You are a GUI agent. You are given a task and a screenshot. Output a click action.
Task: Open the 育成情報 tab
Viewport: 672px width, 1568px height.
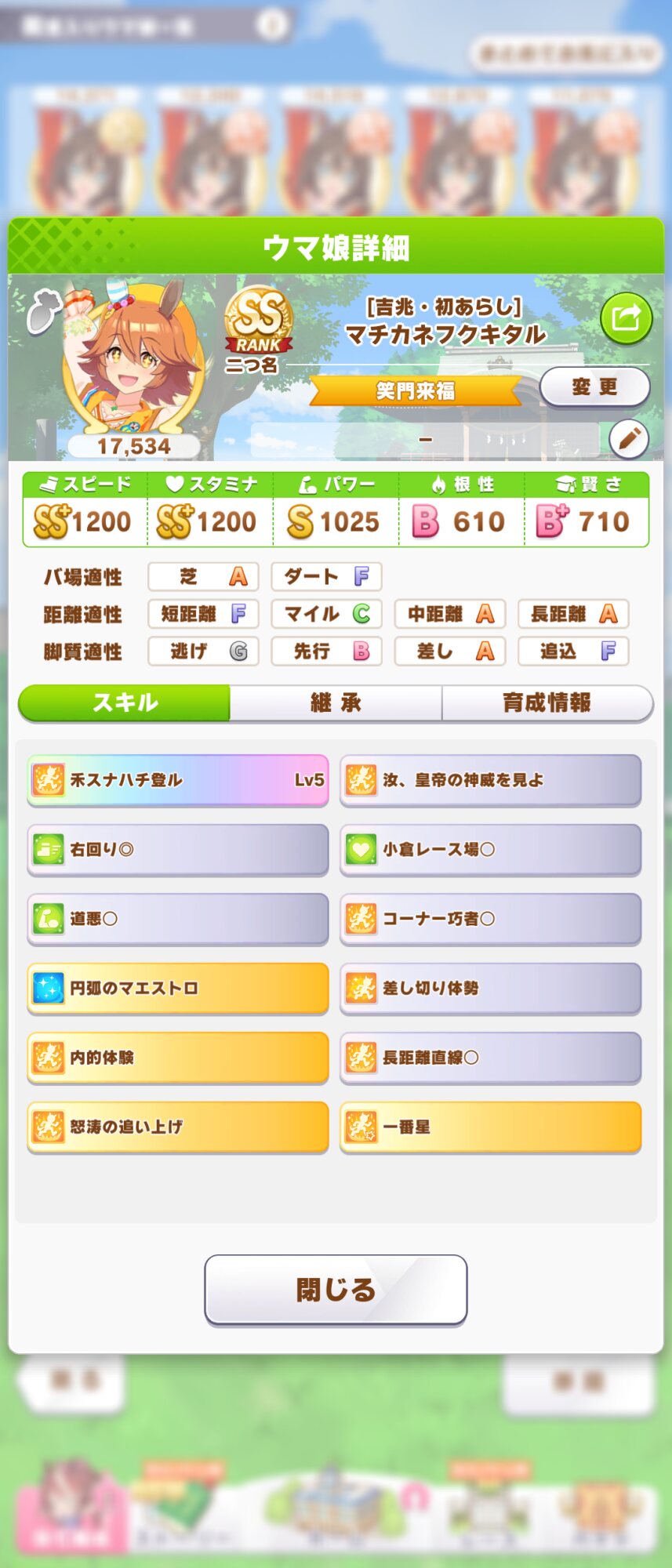click(547, 702)
